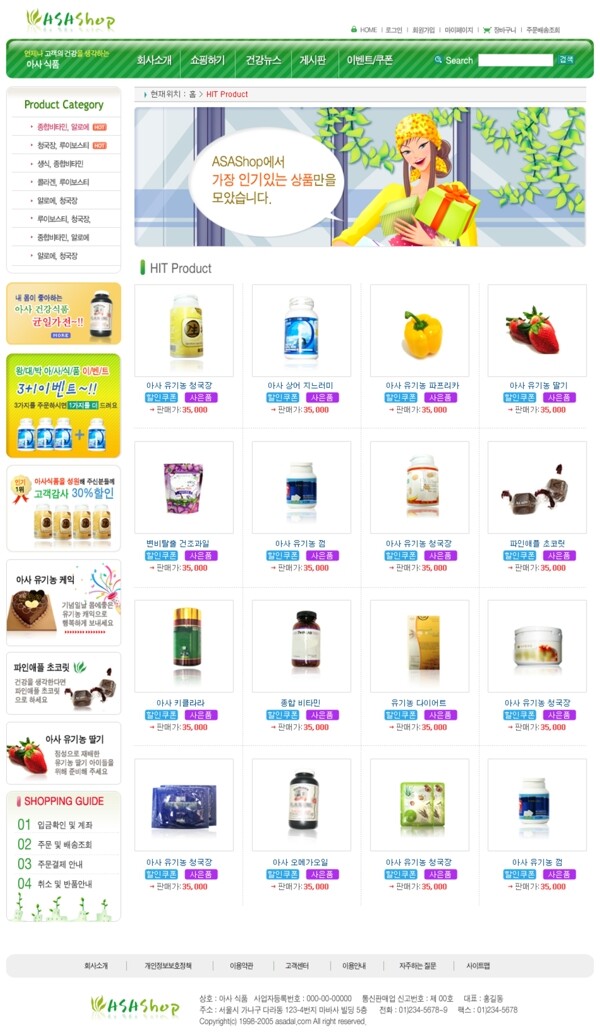Open the 고객센터 footer link
Image resolution: width=600 pixels, height=1034 pixels.
coord(297,966)
